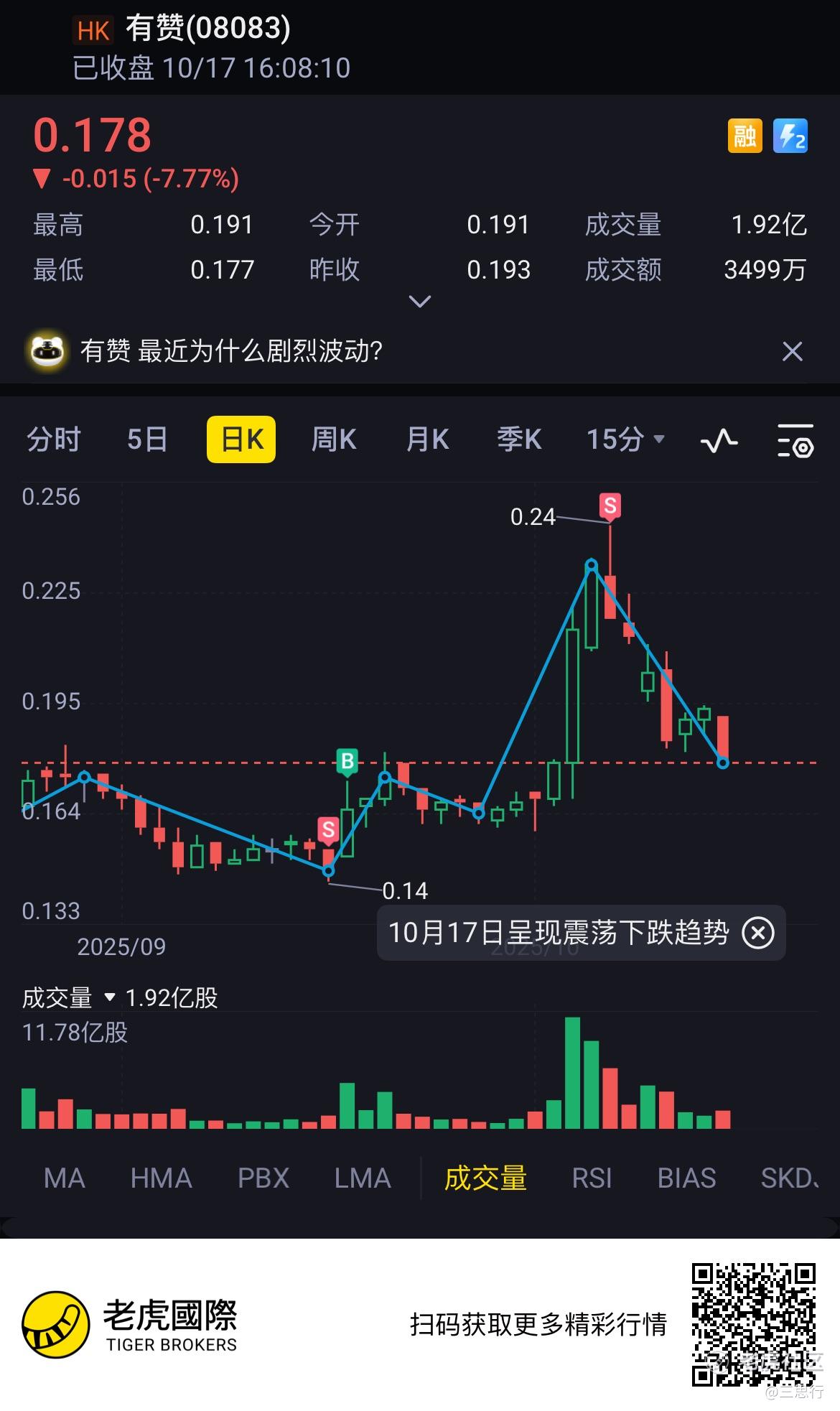View the 月K chart
Screen dimensions: 840x1411
428,439
